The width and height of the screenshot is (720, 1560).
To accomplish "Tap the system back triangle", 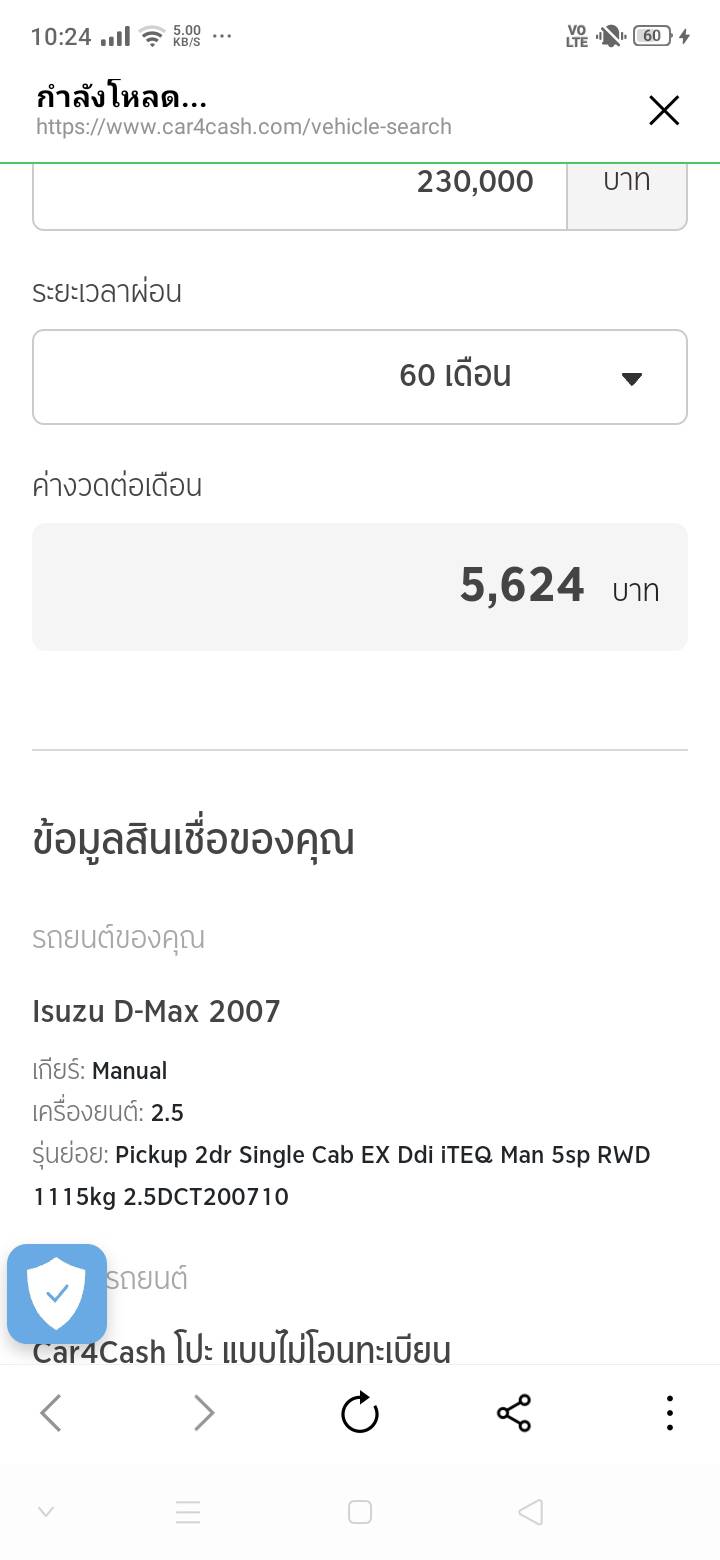I will (x=531, y=1511).
